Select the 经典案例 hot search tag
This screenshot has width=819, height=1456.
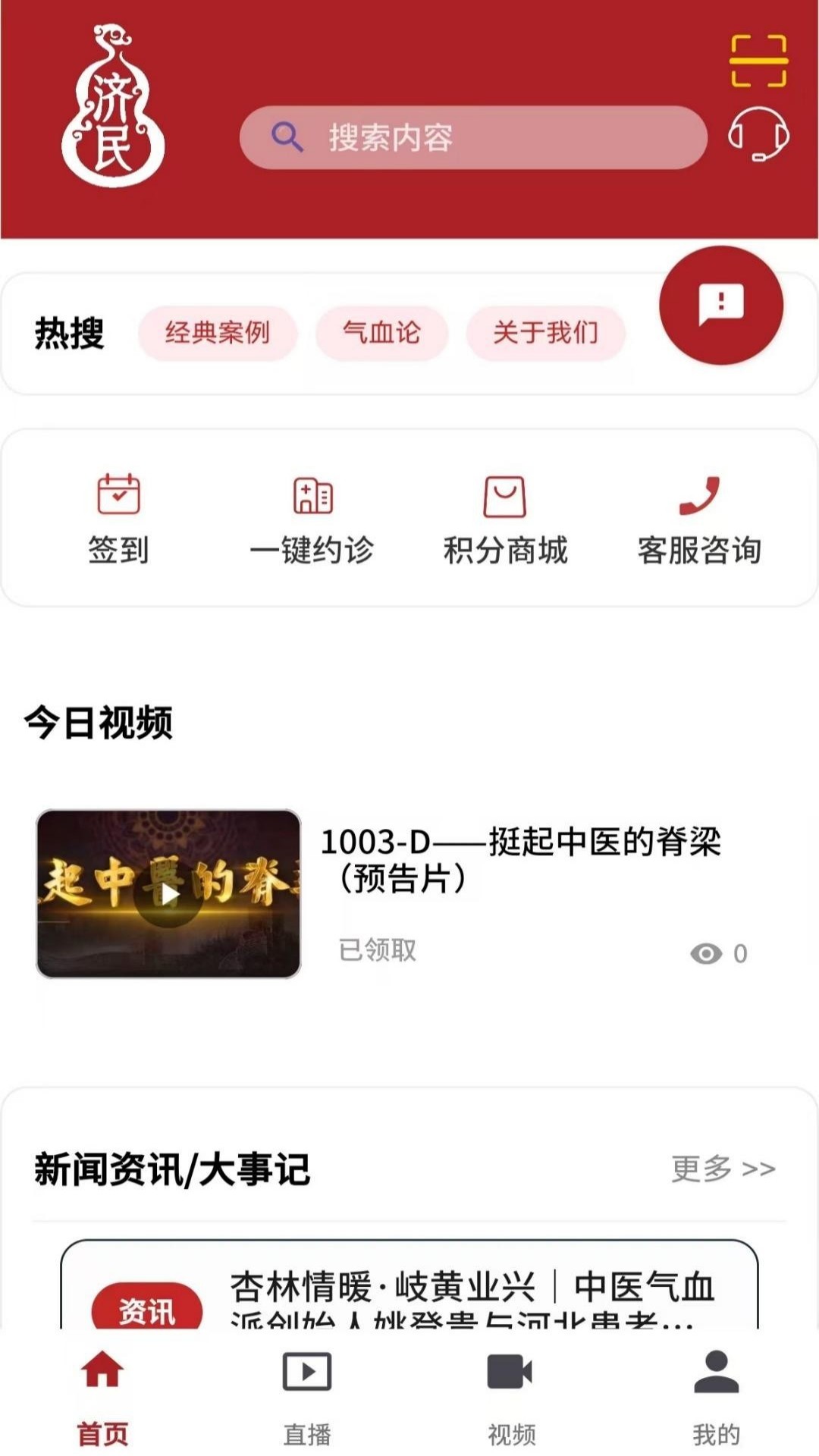point(217,332)
